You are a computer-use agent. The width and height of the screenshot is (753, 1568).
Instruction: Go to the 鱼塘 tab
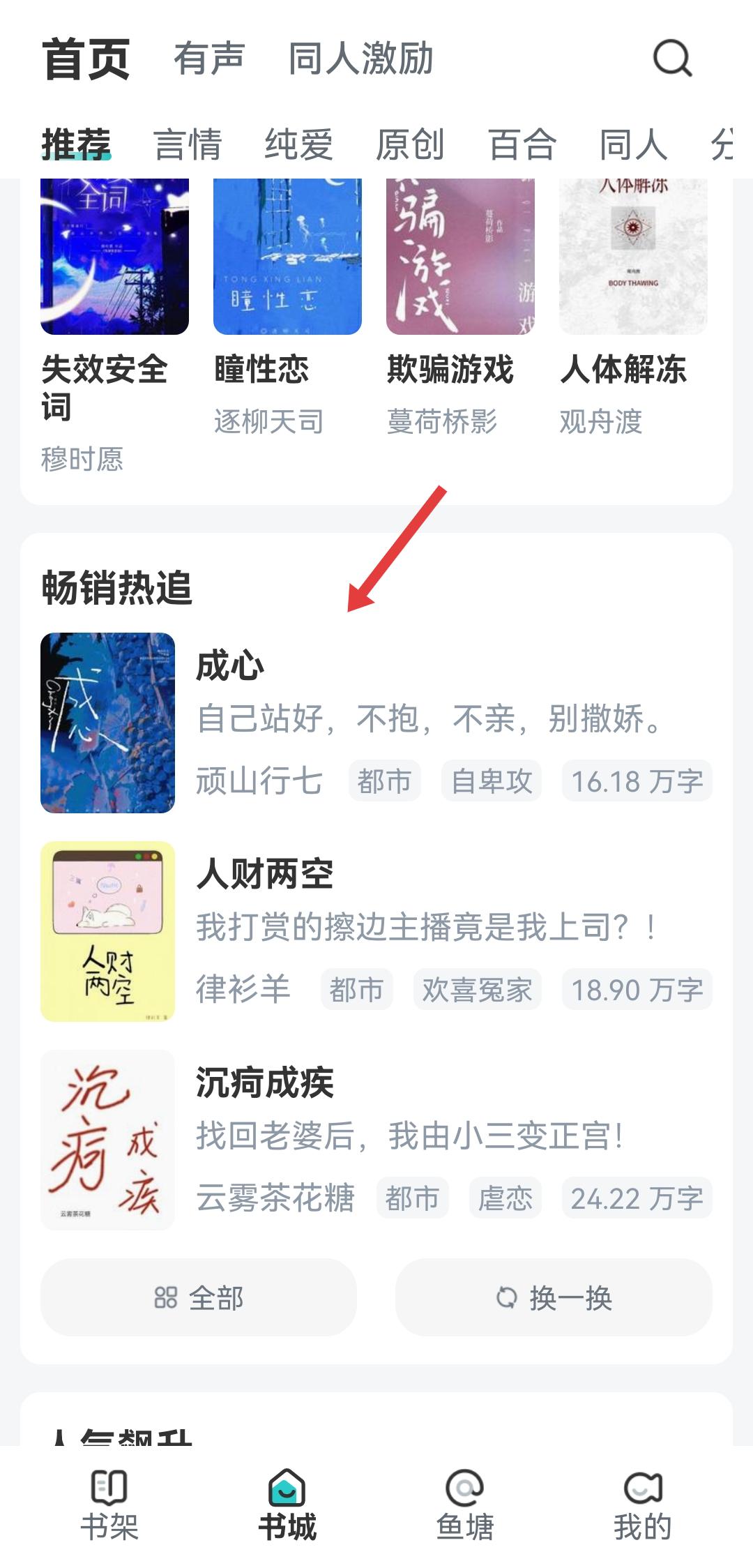click(465, 1505)
